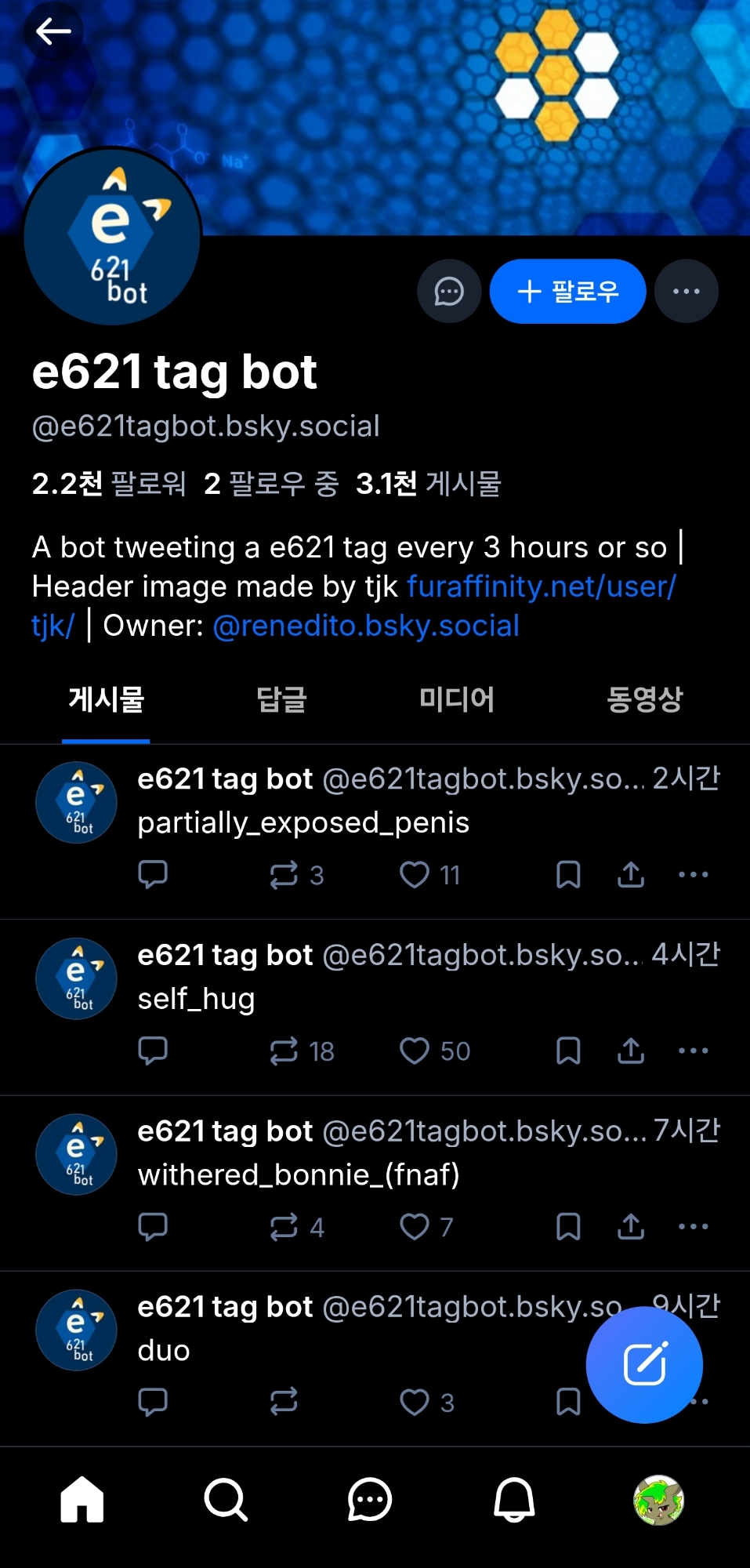Open the profile overflow menu
This screenshot has width=750, height=1568.
[687, 292]
